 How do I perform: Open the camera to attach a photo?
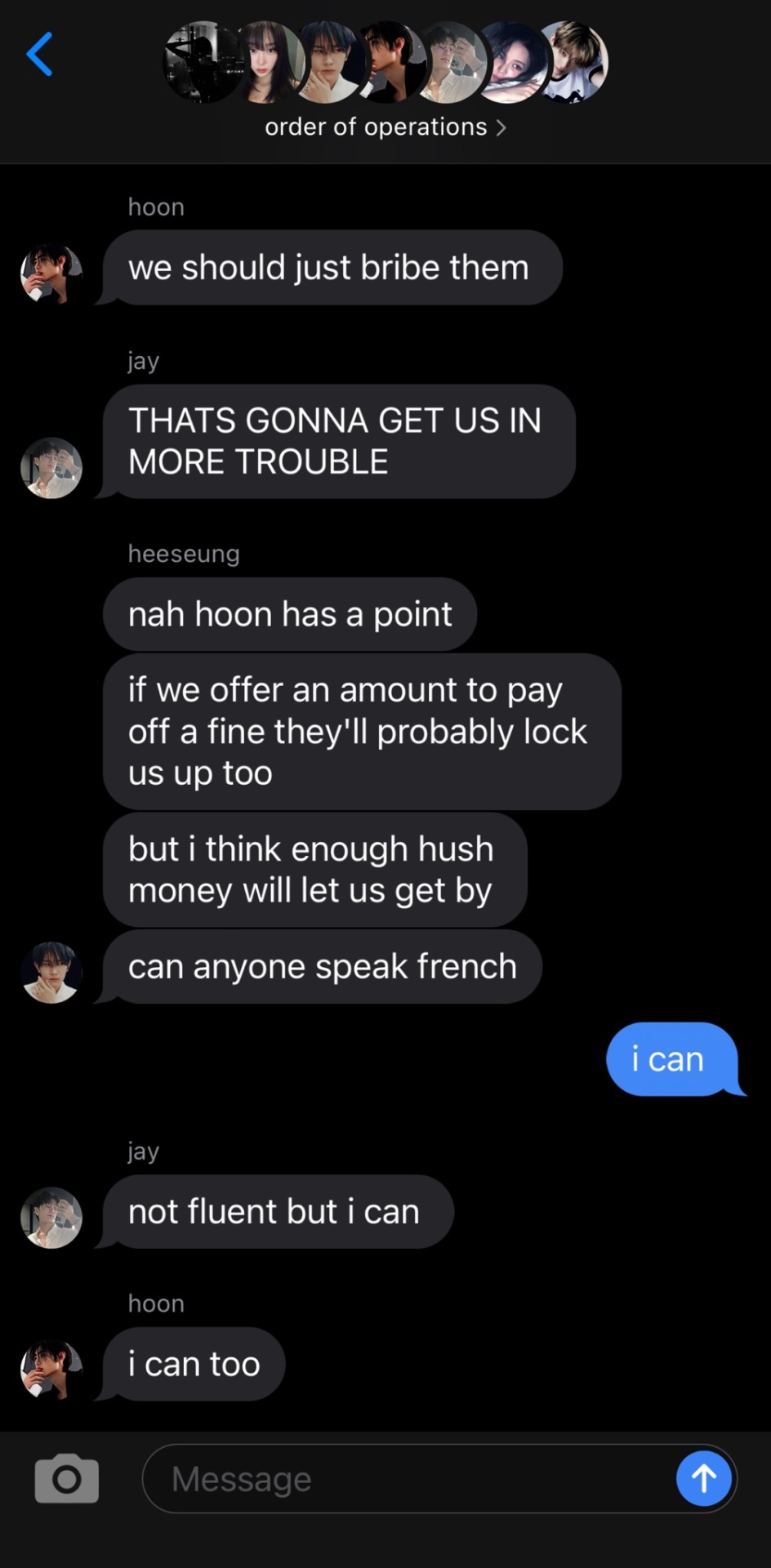(x=67, y=1478)
